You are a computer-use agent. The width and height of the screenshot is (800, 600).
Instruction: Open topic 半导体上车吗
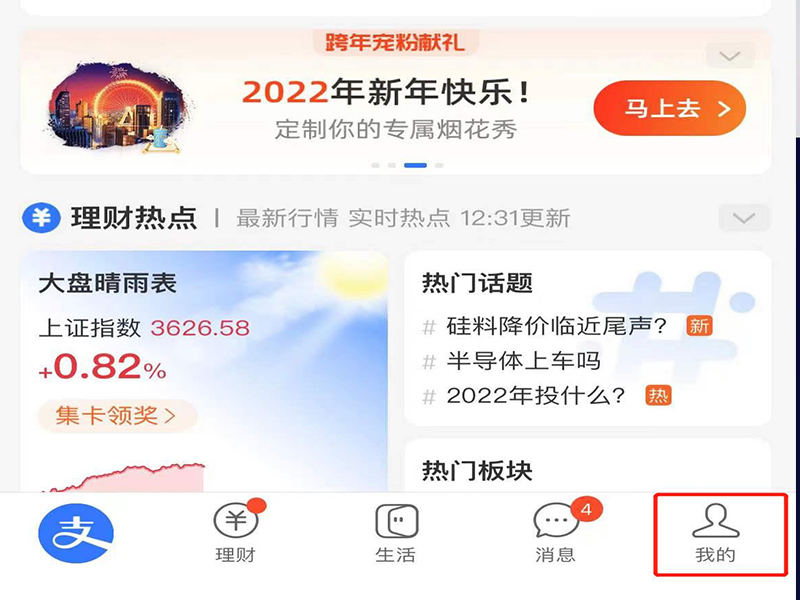coord(523,361)
